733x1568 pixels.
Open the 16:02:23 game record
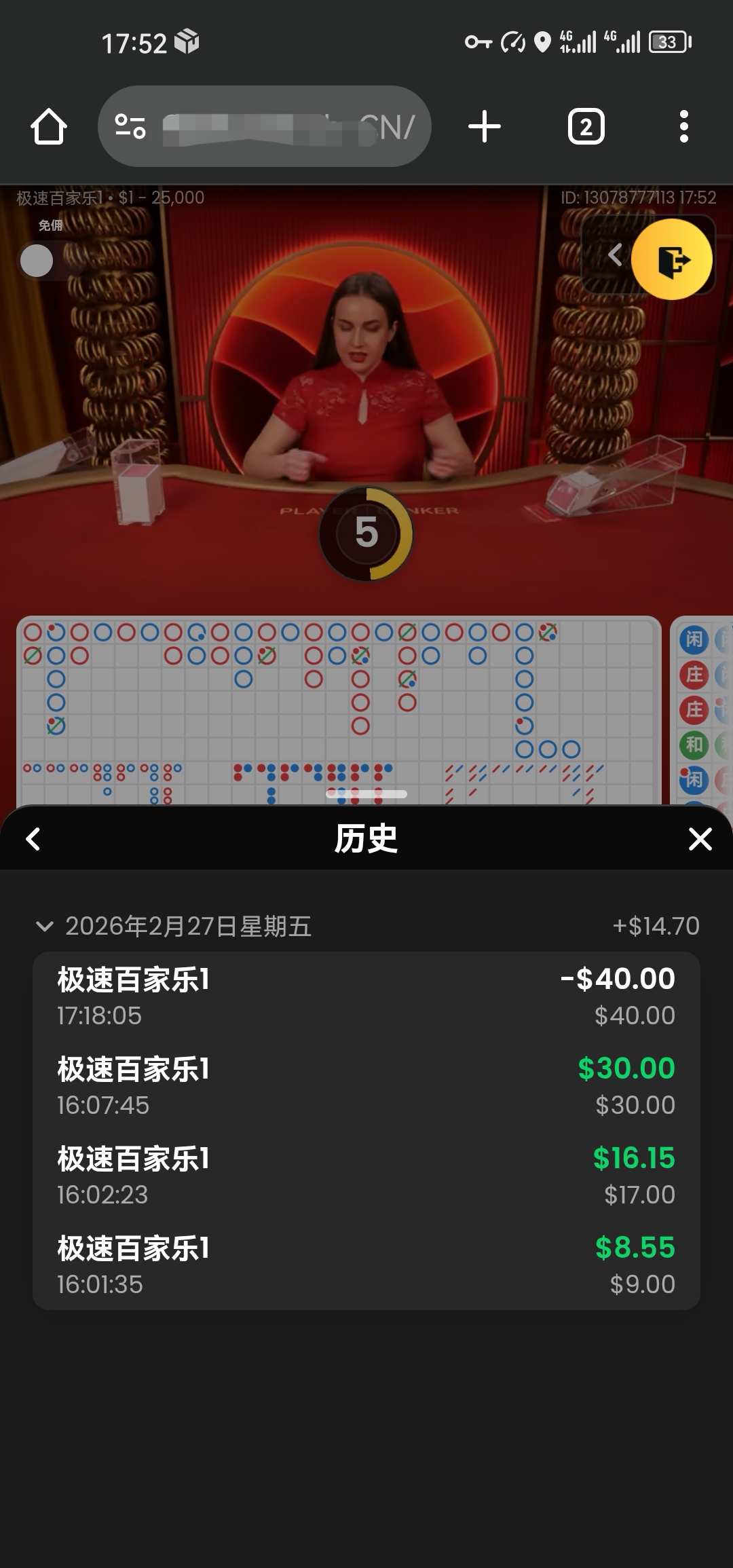pyautogui.click(x=366, y=1176)
